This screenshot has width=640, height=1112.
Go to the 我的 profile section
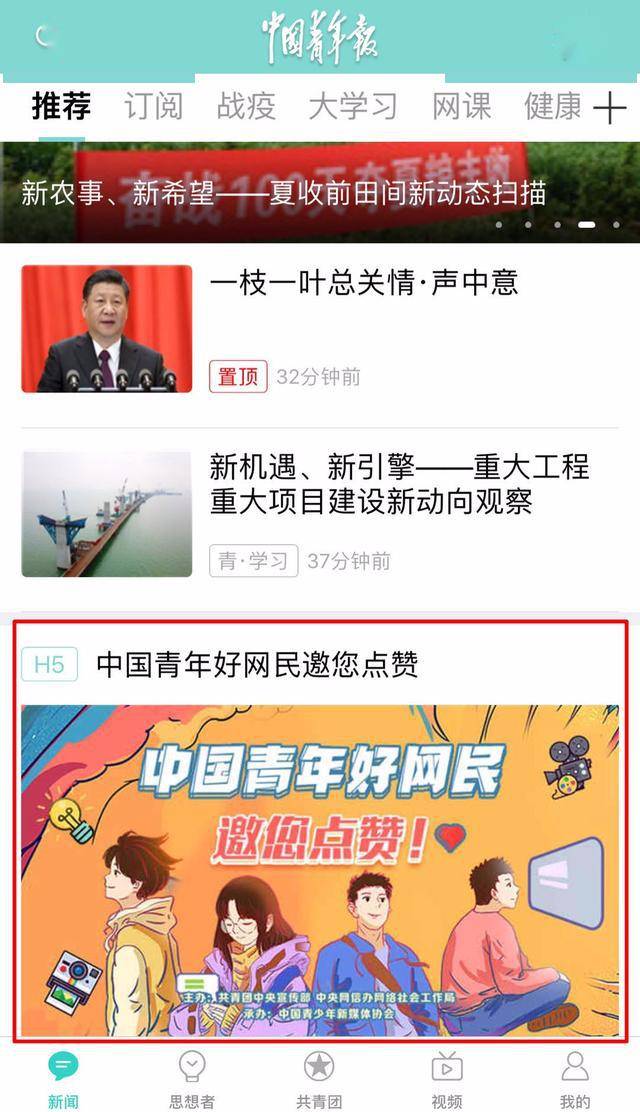pos(575,1079)
